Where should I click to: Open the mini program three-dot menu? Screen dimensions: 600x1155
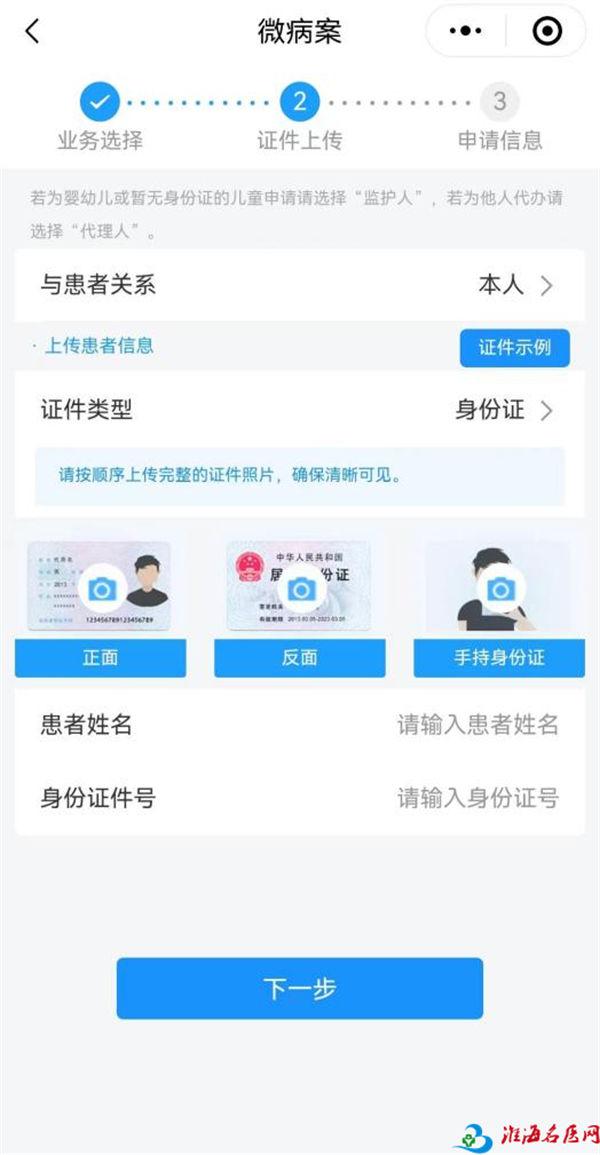465,31
